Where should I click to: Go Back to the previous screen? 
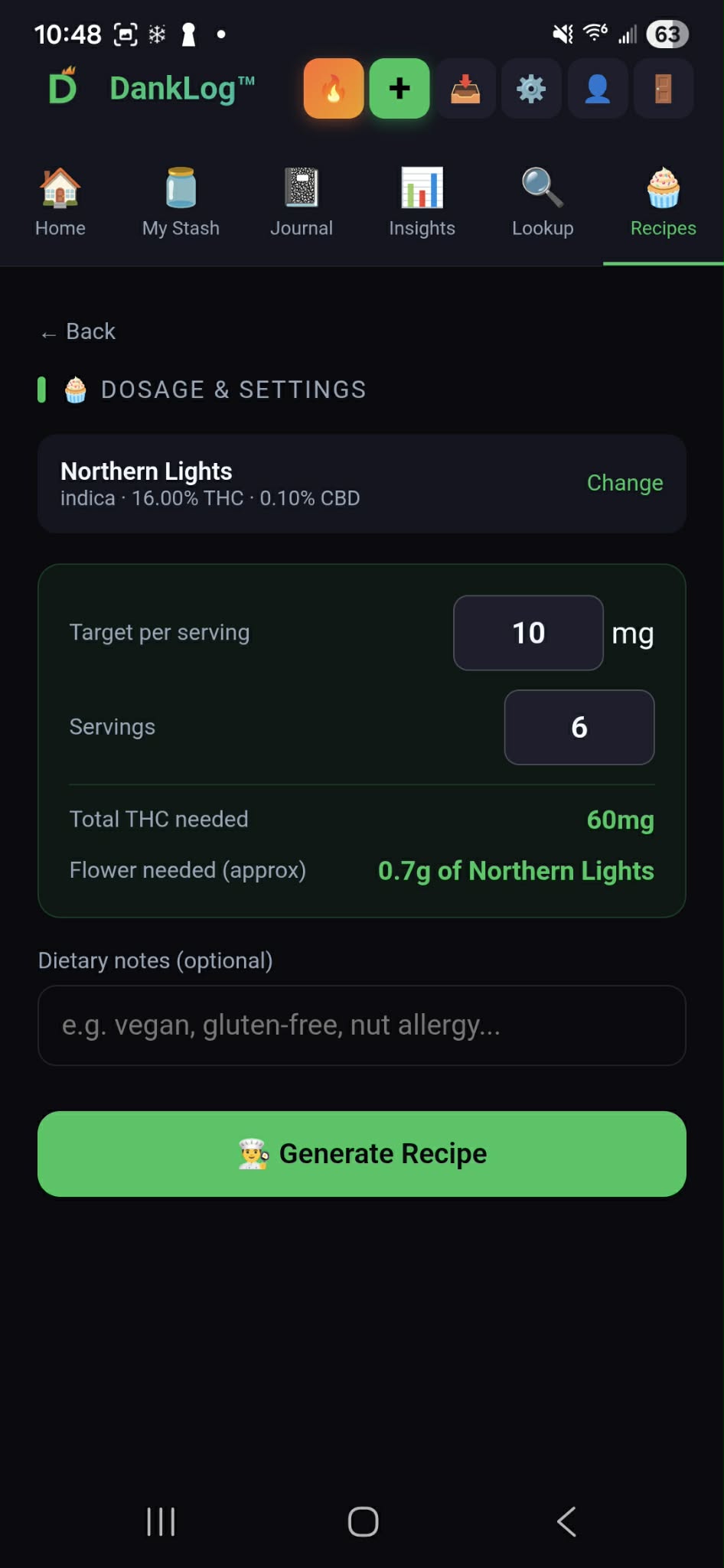[x=77, y=331]
